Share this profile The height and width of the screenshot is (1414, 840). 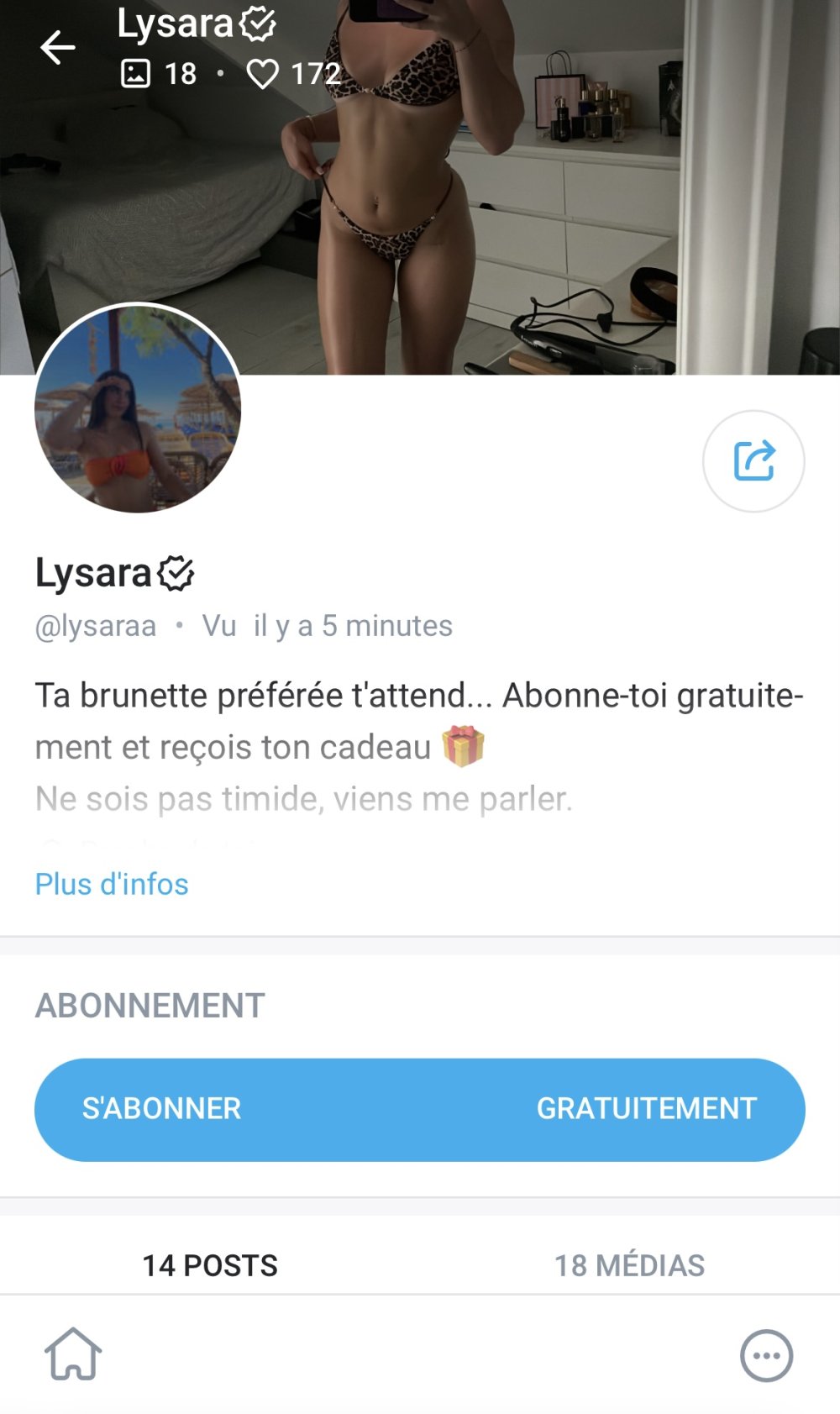pyautogui.click(x=753, y=460)
